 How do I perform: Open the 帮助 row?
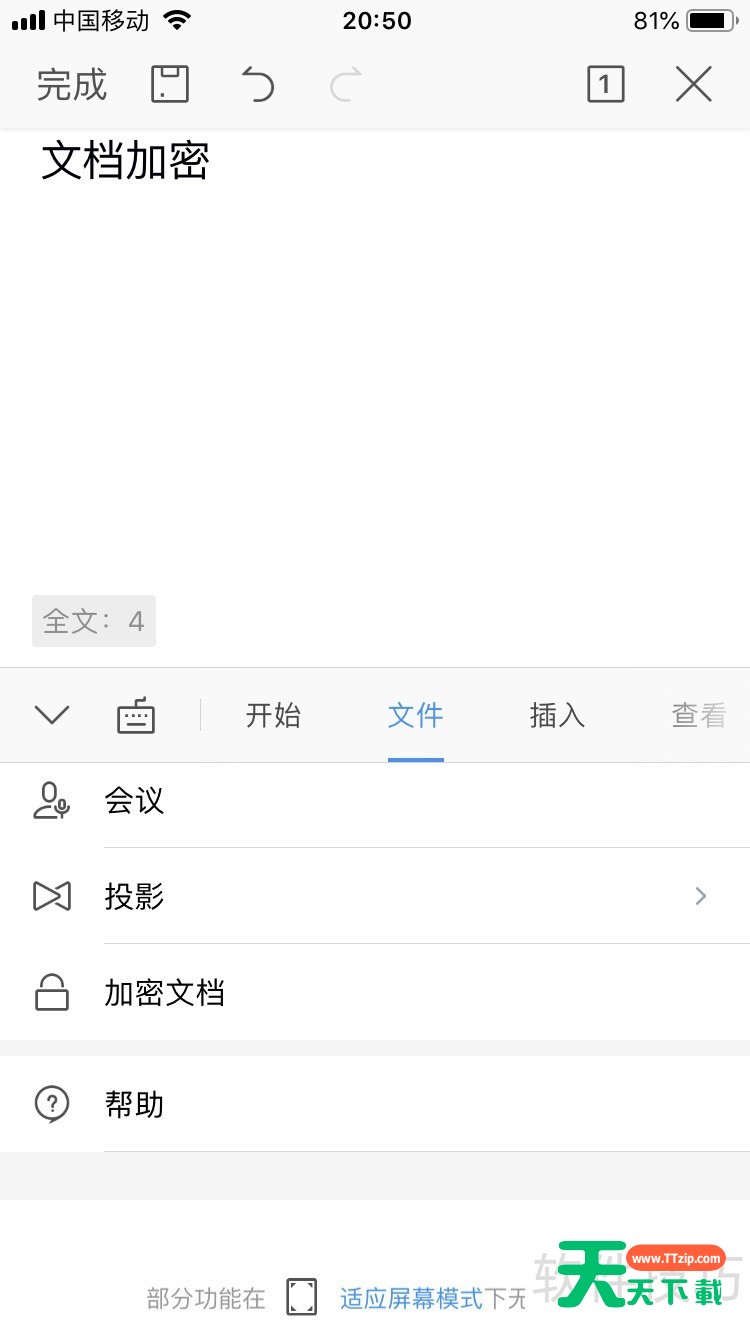coord(134,1104)
